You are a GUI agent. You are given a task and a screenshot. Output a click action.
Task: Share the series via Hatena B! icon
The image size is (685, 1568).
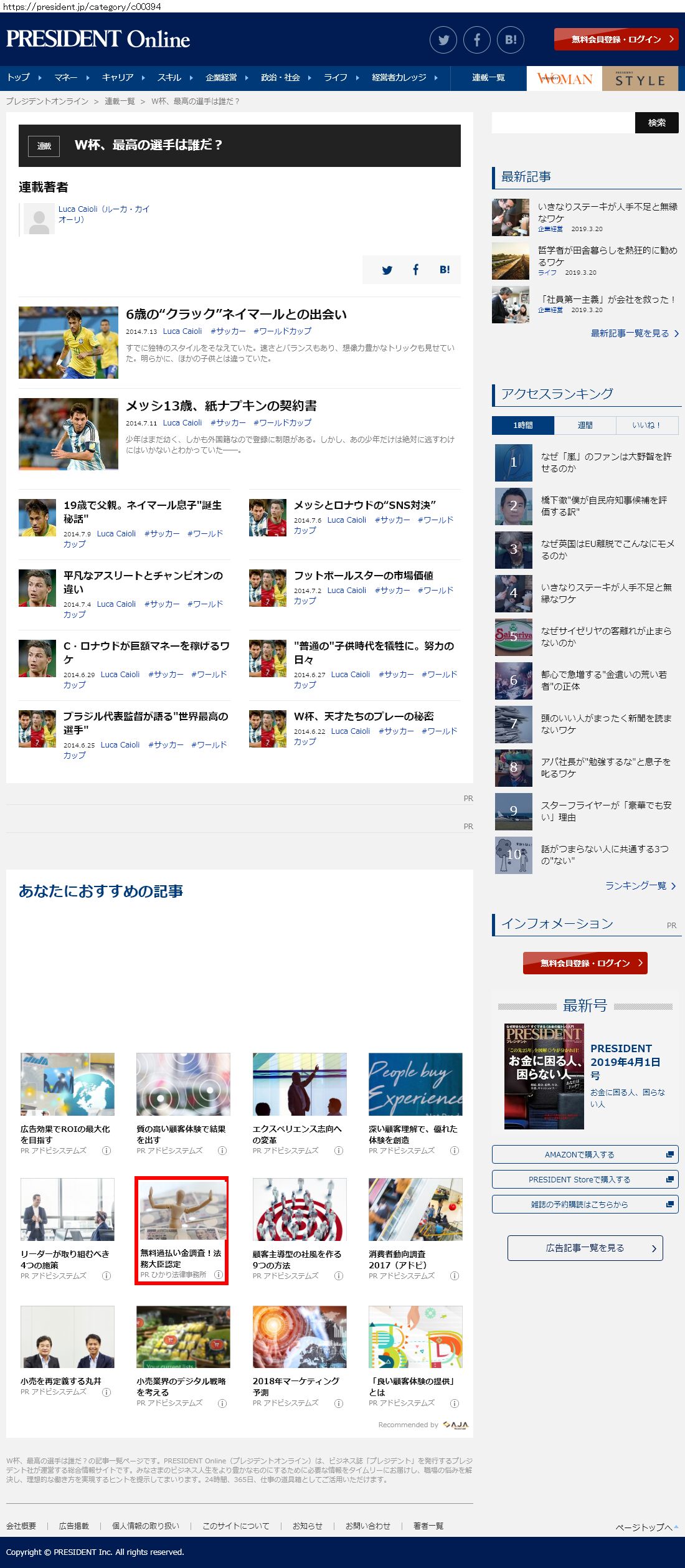pyautogui.click(x=445, y=270)
